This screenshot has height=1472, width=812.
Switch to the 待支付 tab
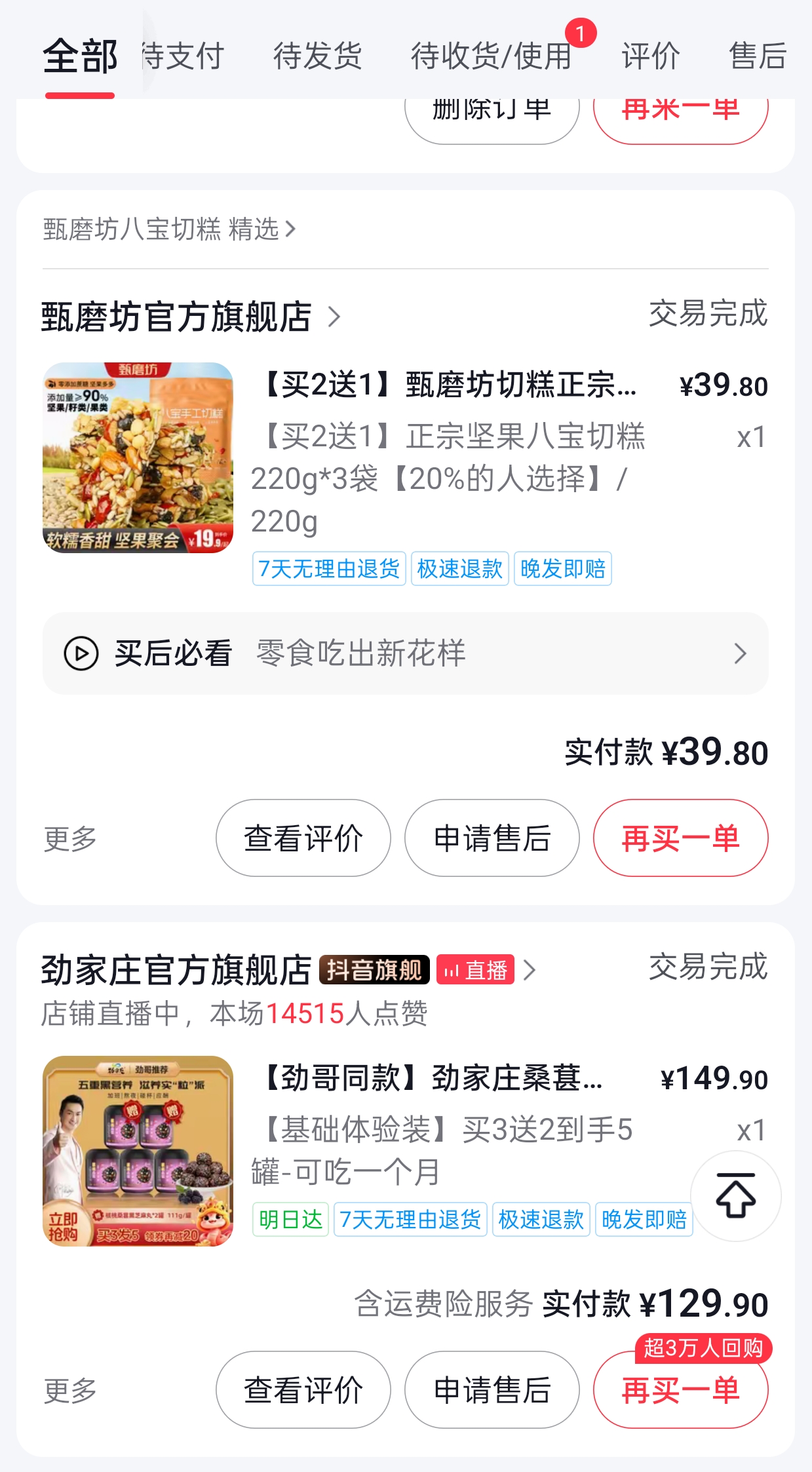click(184, 56)
